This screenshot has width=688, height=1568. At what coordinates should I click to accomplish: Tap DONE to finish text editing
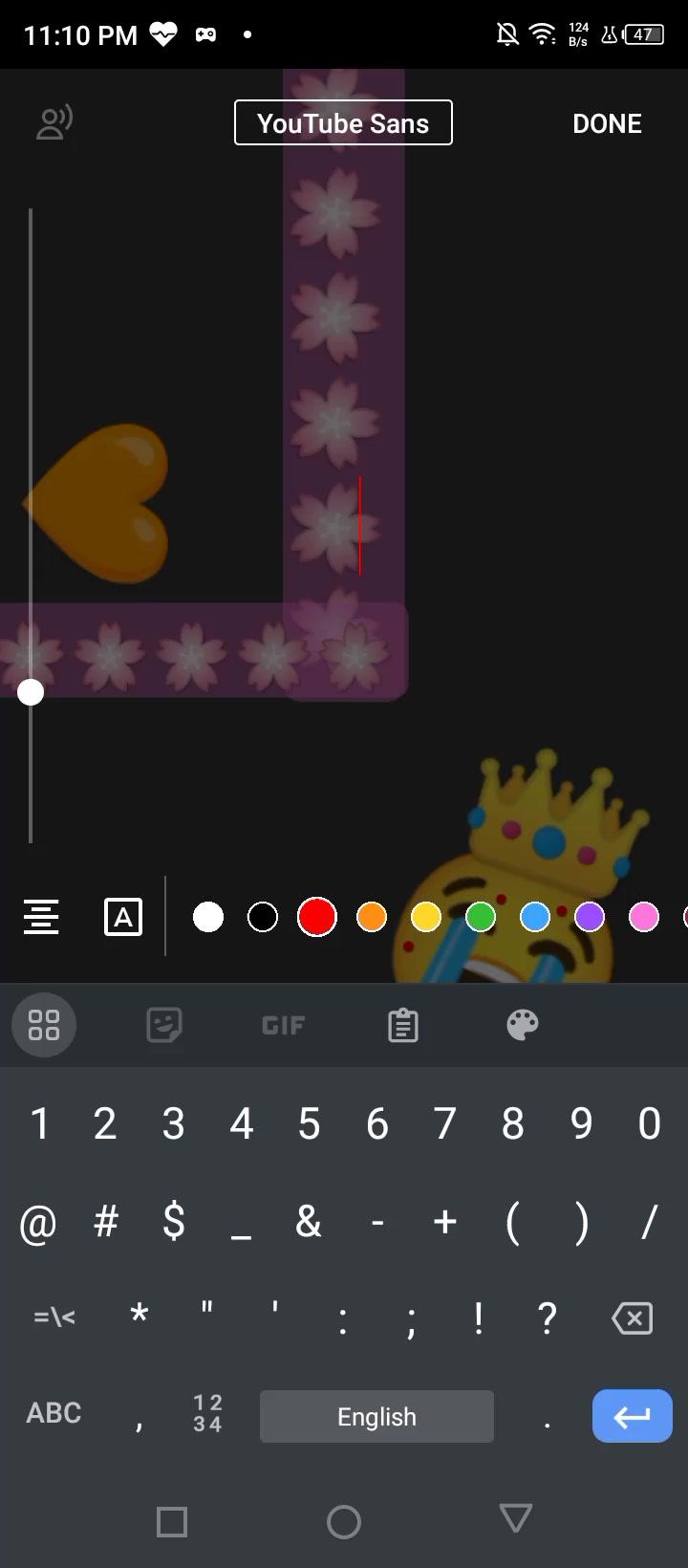click(x=607, y=123)
